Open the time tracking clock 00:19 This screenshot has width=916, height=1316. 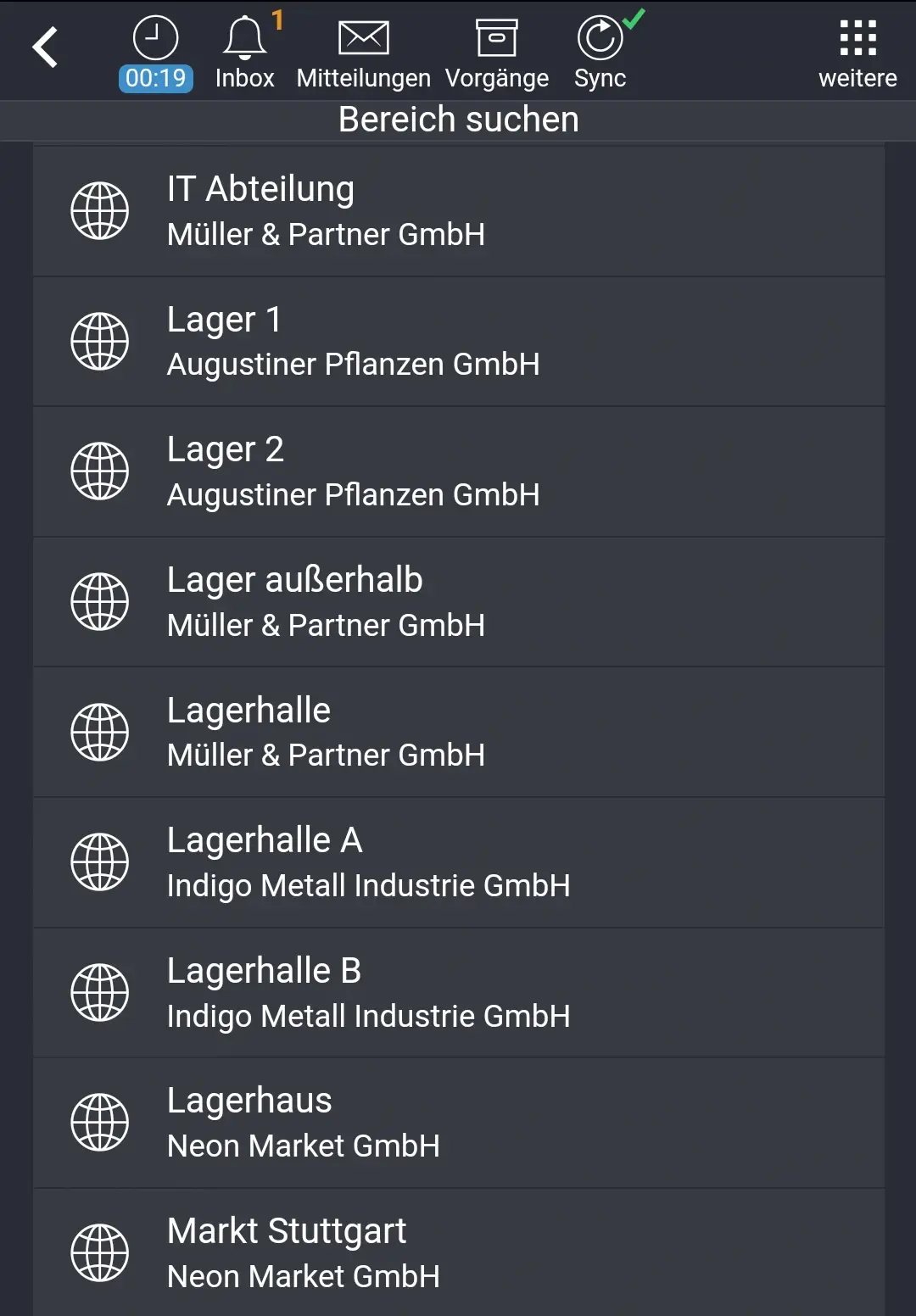point(156,53)
